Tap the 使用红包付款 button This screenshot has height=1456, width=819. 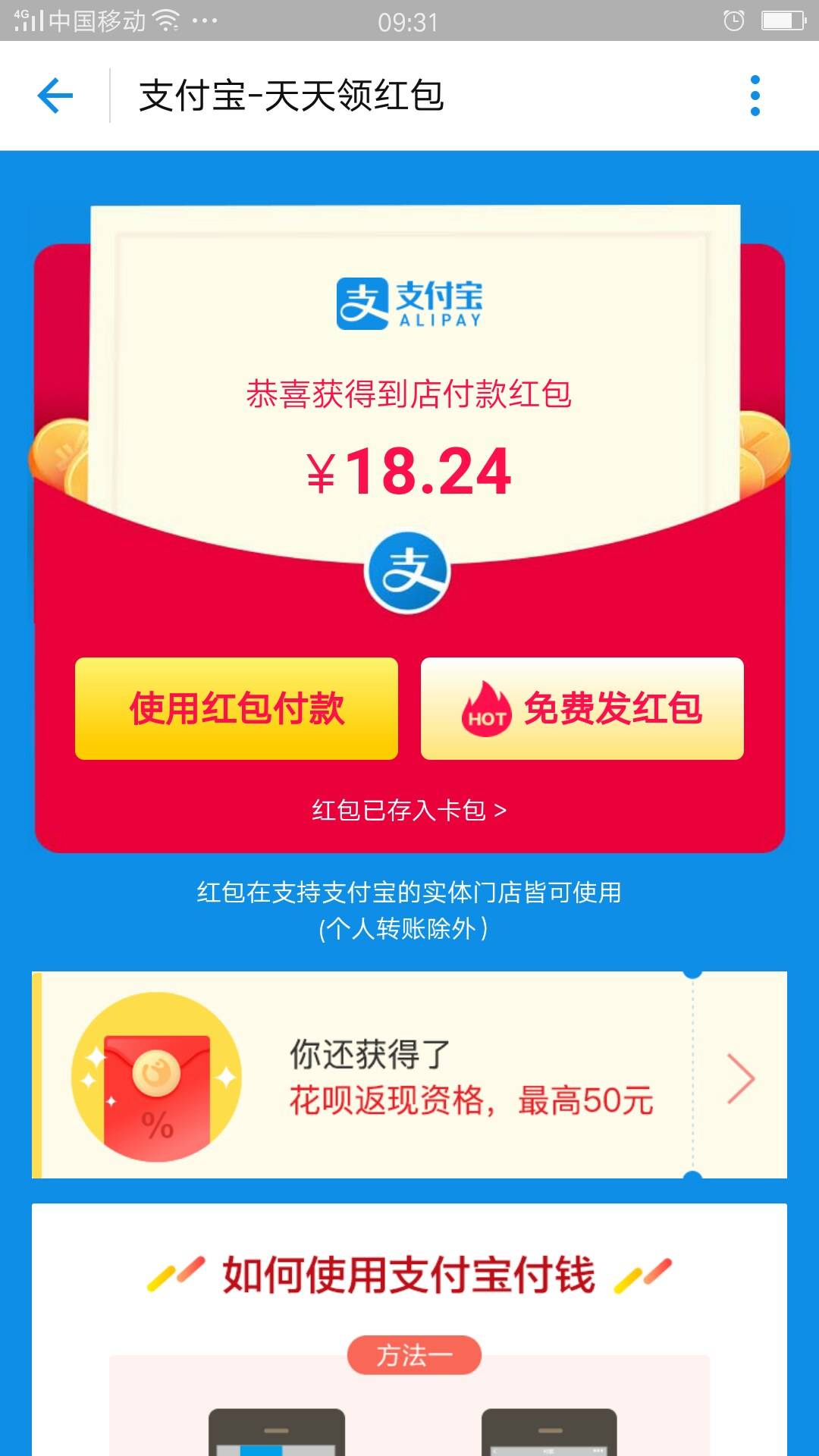point(237,708)
